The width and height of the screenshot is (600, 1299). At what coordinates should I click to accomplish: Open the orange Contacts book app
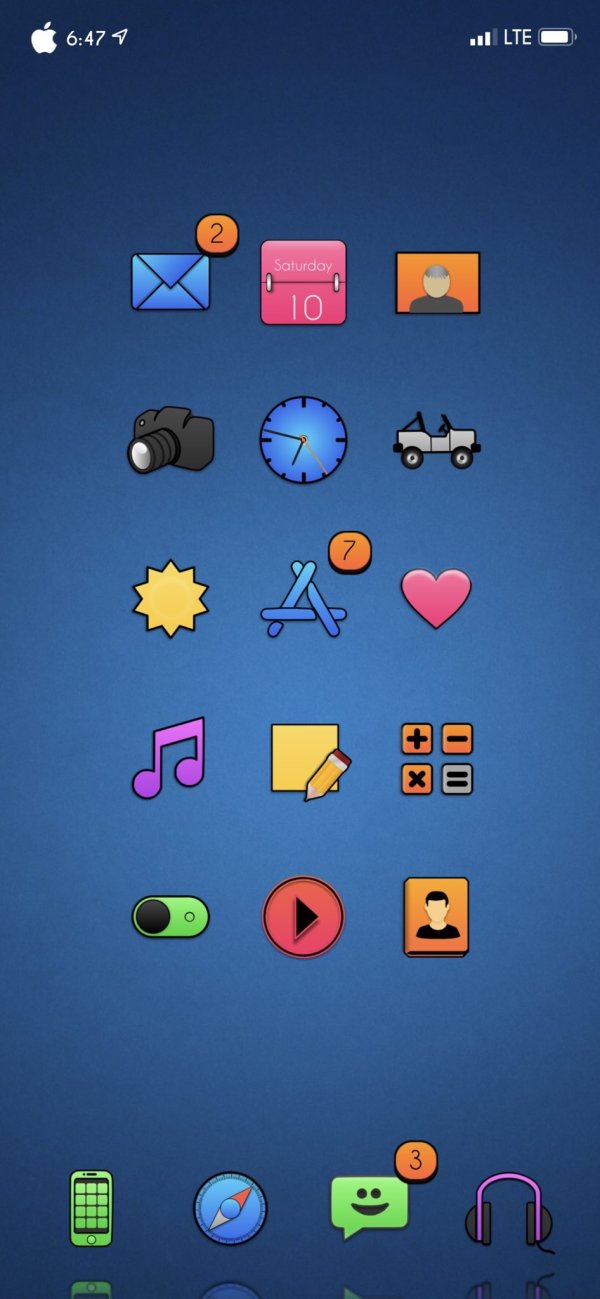[436, 917]
